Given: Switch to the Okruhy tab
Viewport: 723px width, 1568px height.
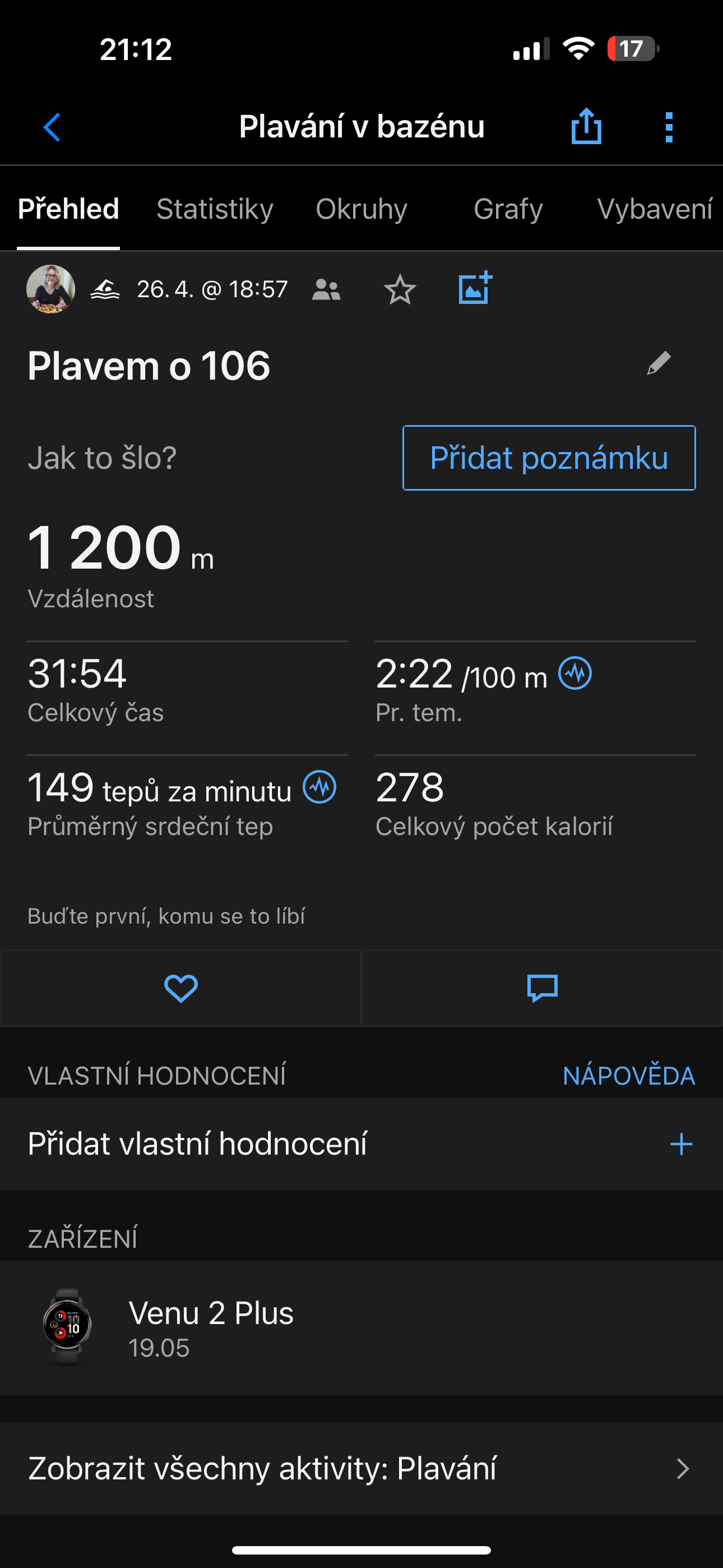Looking at the screenshot, I should [x=361, y=209].
